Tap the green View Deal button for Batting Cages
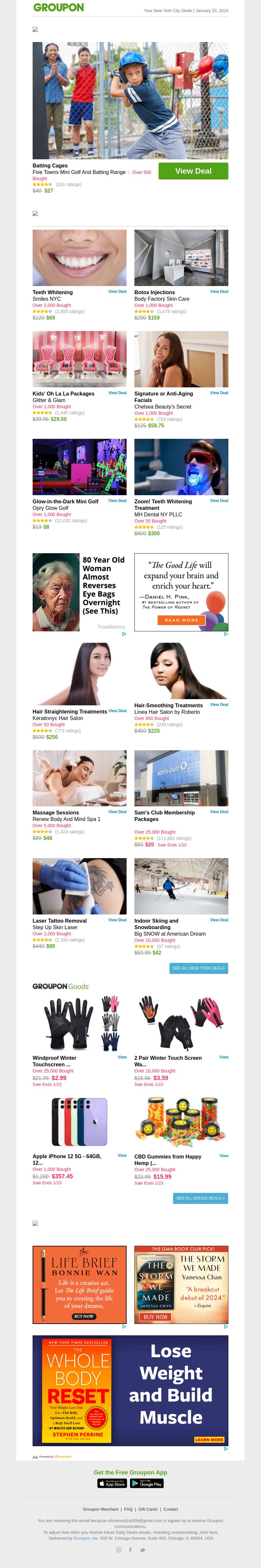261x1568 pixels. click(193, 171)
